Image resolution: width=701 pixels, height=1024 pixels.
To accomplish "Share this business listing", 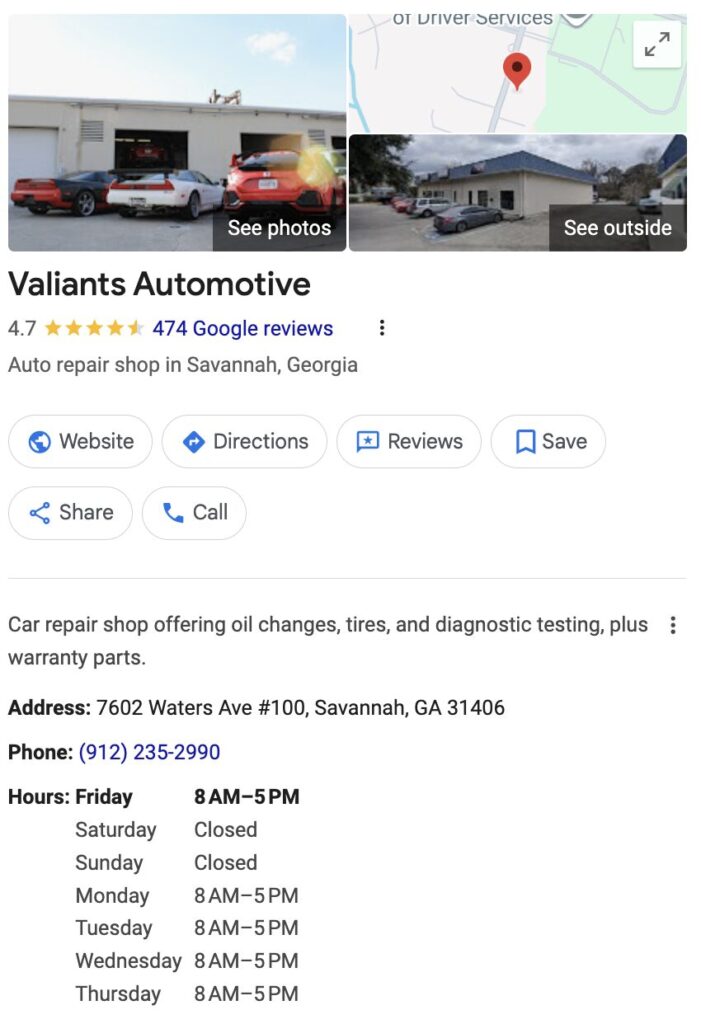I will click(x=70, y=513).
